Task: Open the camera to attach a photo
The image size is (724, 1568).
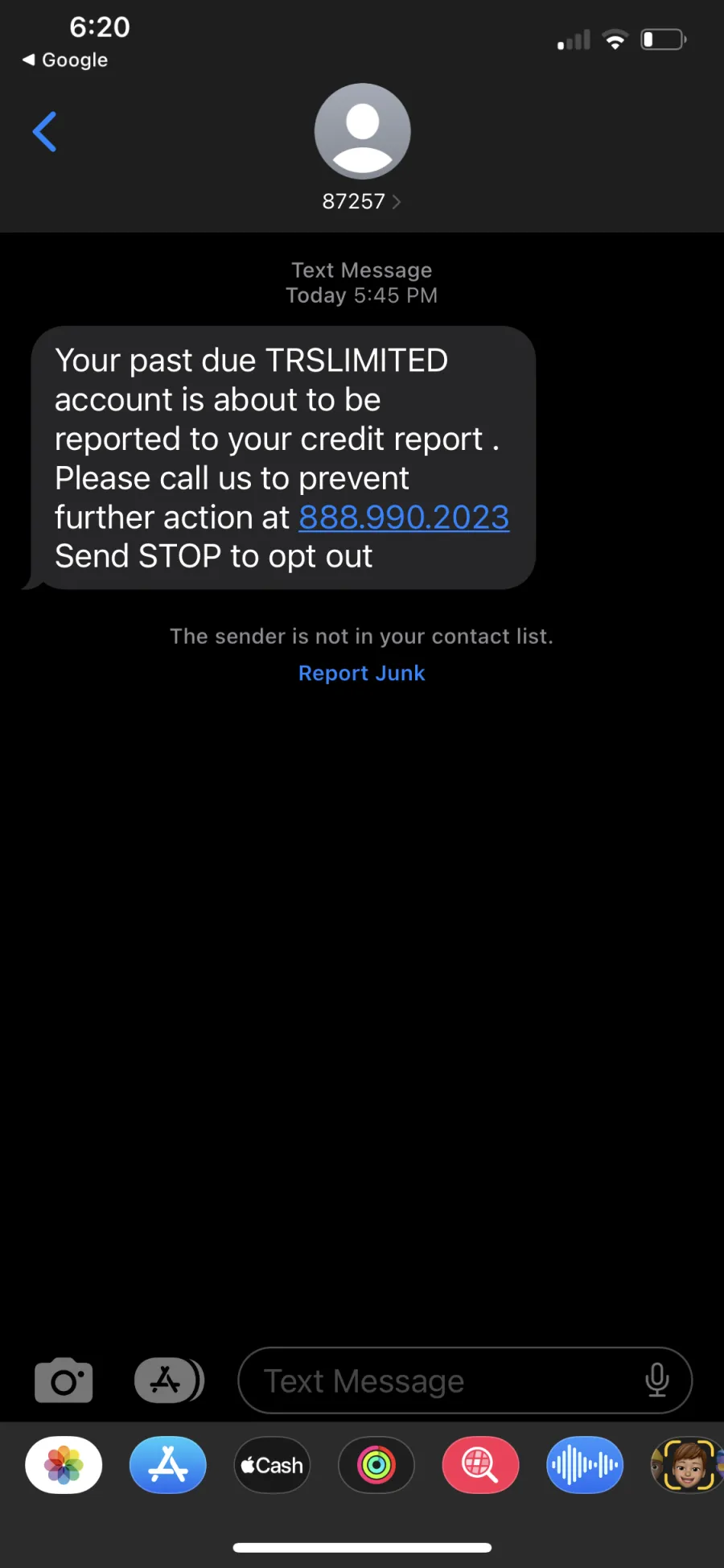Action: [x=64, y=1380]
